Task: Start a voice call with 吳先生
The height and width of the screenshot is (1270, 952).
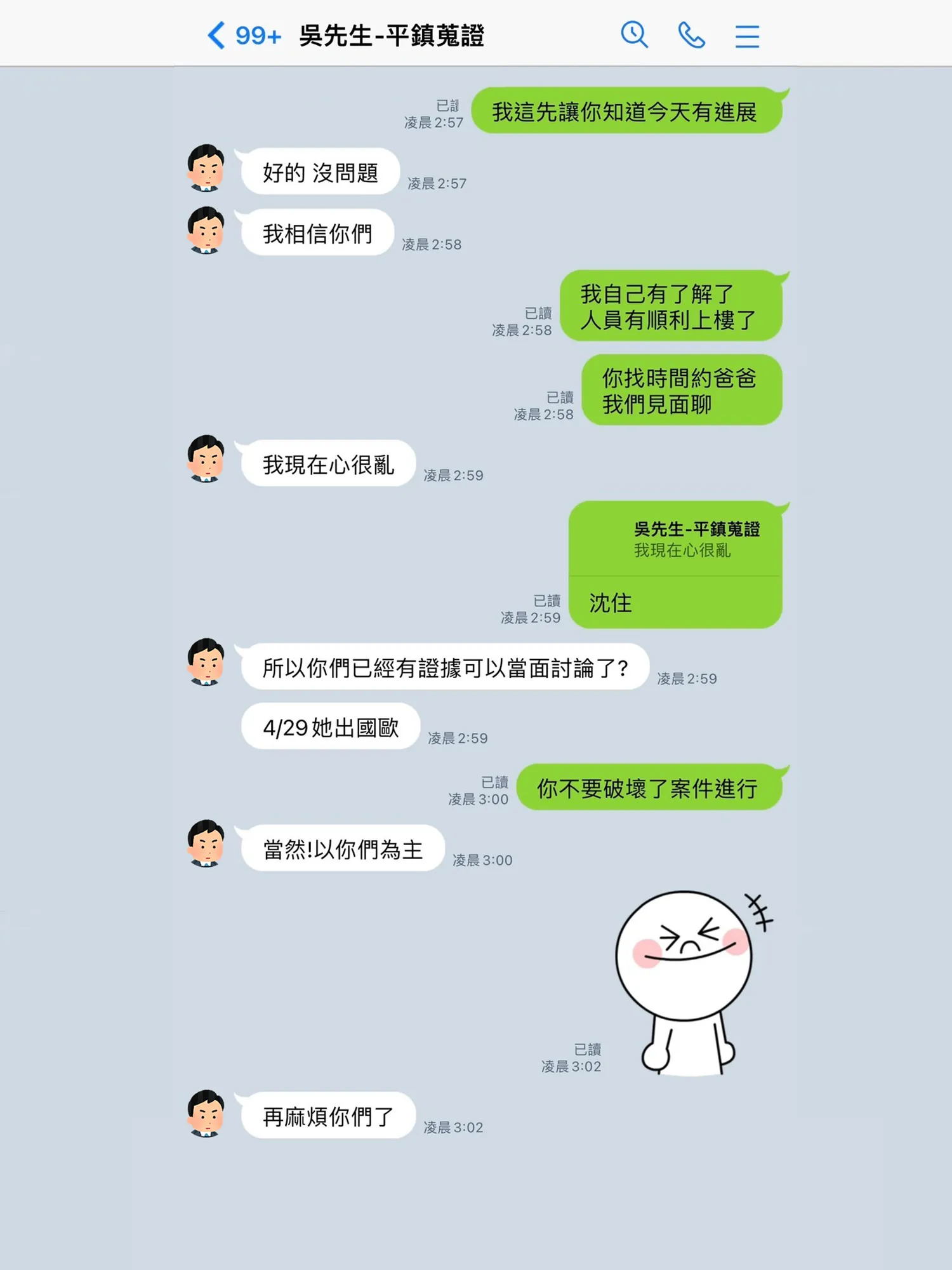Action: tap(691, 36)
